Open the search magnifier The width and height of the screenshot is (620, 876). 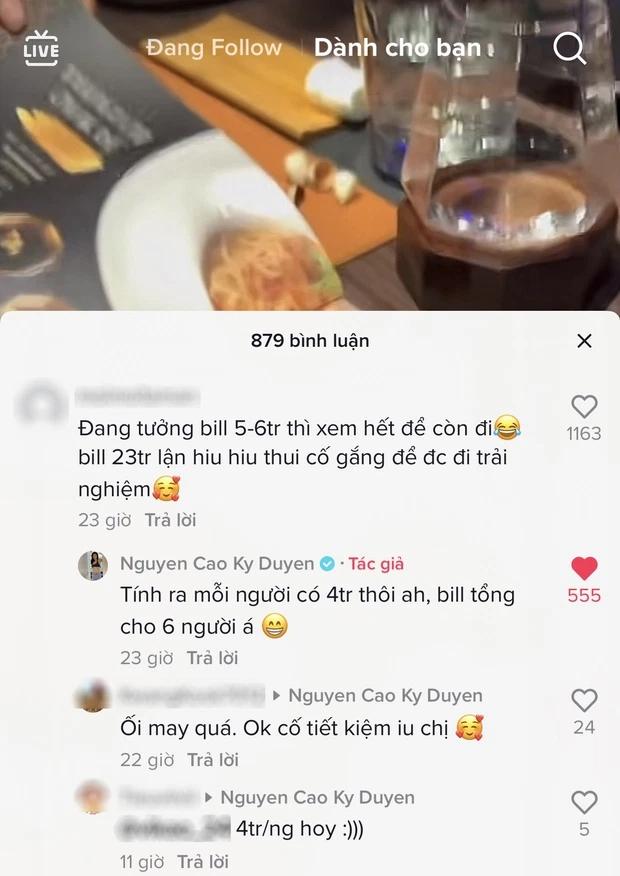pos(569,47)
